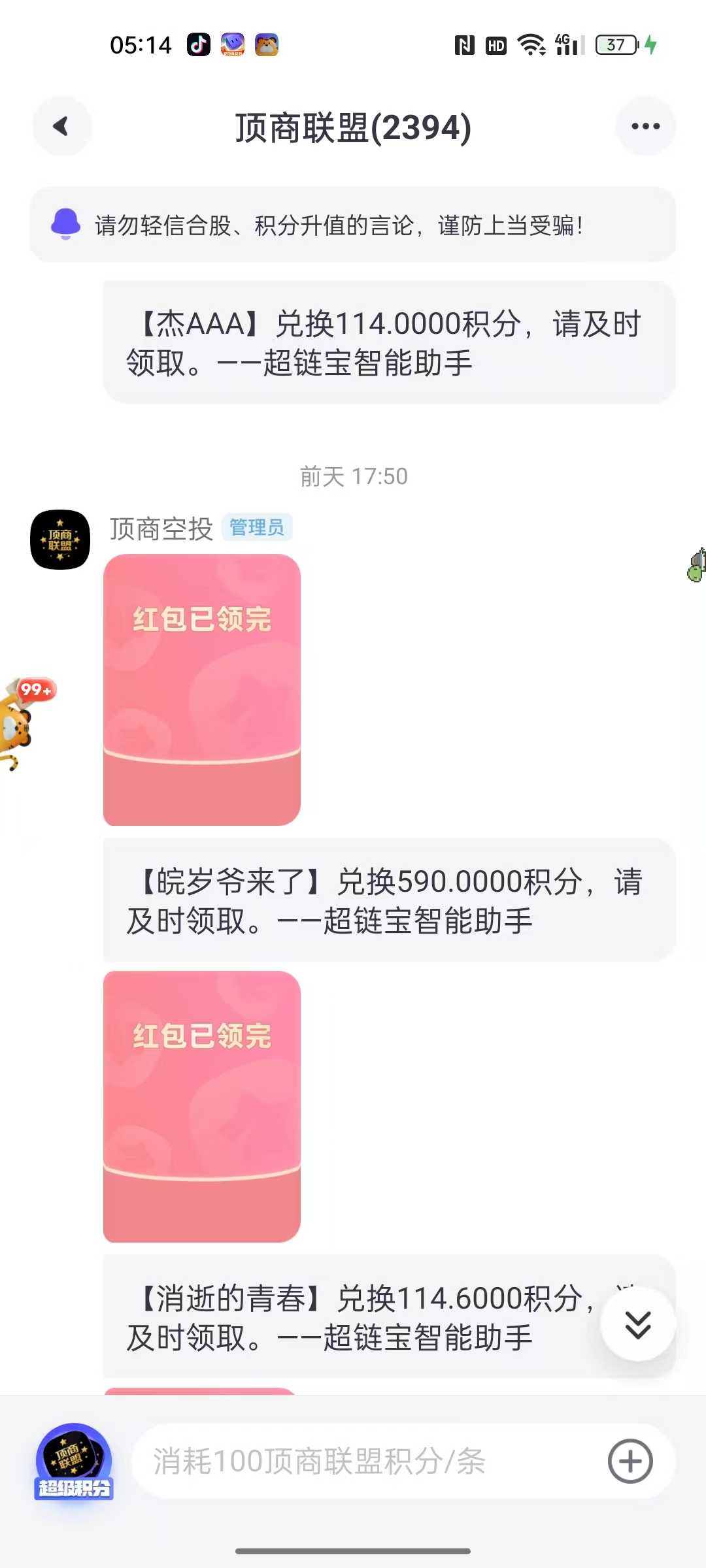Open the red packet above 消逝的青春 message
Screen dimensions: 706x1568
pyautogui.click(x=201, y=1106)
